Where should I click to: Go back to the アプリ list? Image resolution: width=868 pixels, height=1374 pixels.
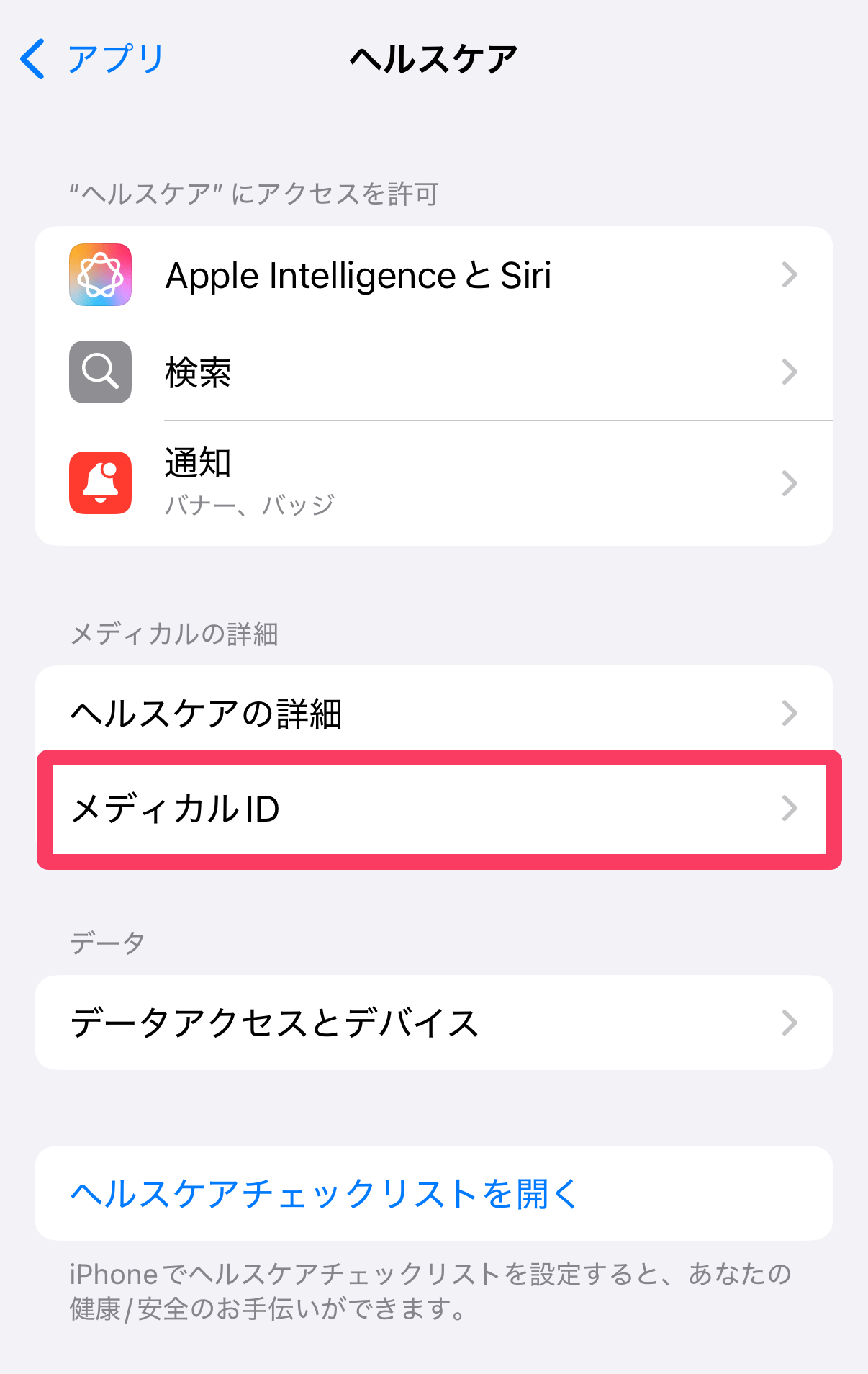point(92,59)
